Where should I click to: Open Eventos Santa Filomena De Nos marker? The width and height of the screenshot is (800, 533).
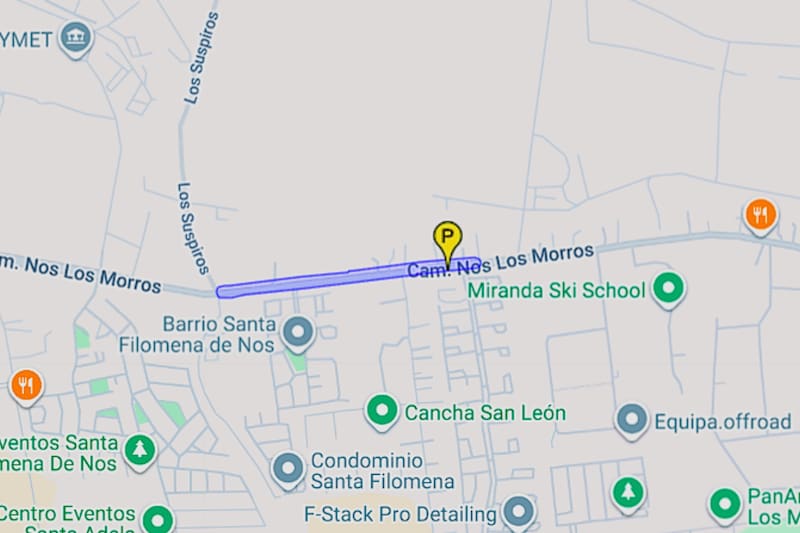click(x=139, y=450)
